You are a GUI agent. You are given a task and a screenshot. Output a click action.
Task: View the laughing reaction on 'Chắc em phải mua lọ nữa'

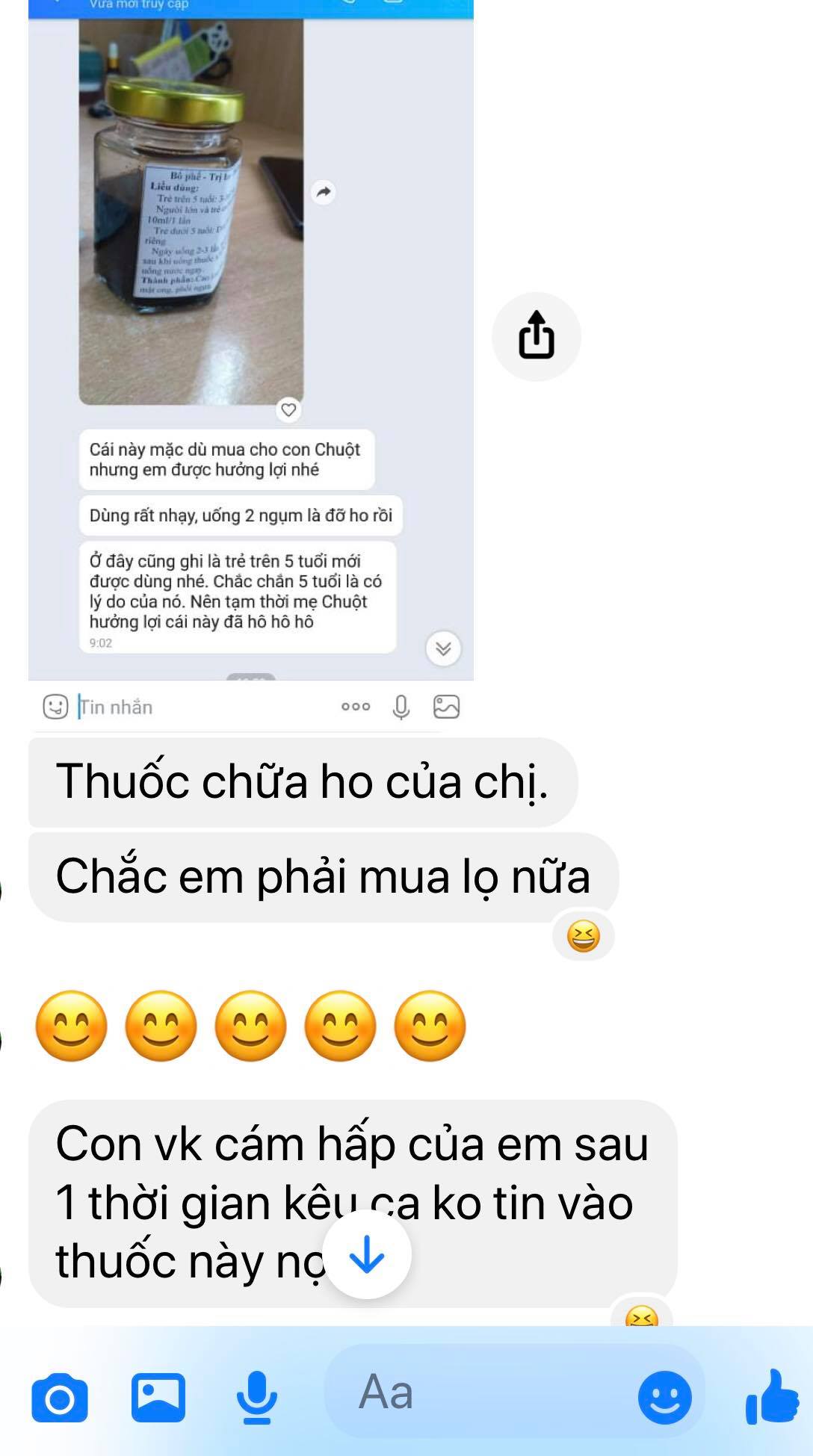[583, 936]
